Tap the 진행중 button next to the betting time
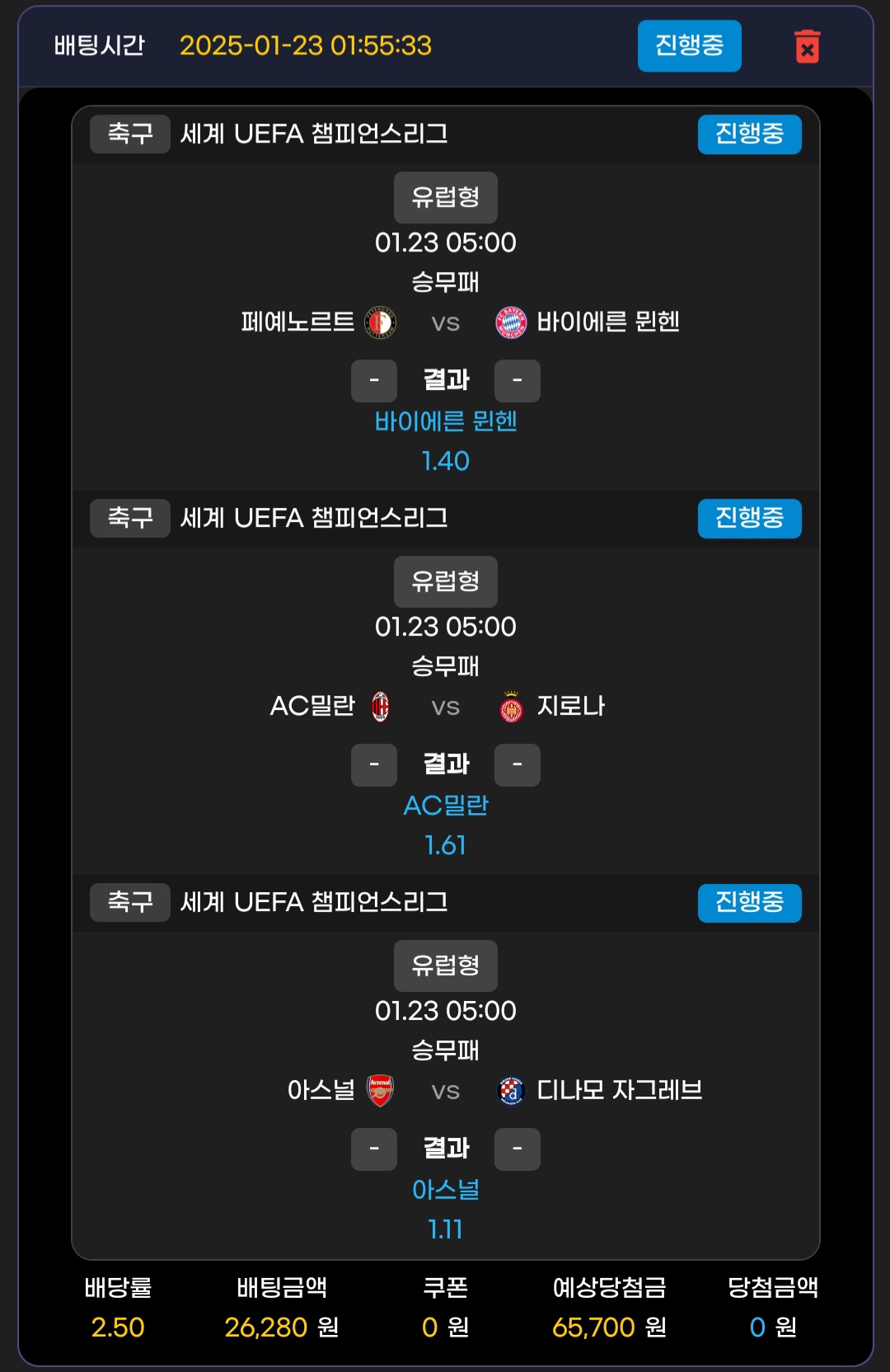890x1372 pixels. pos(689,46)
